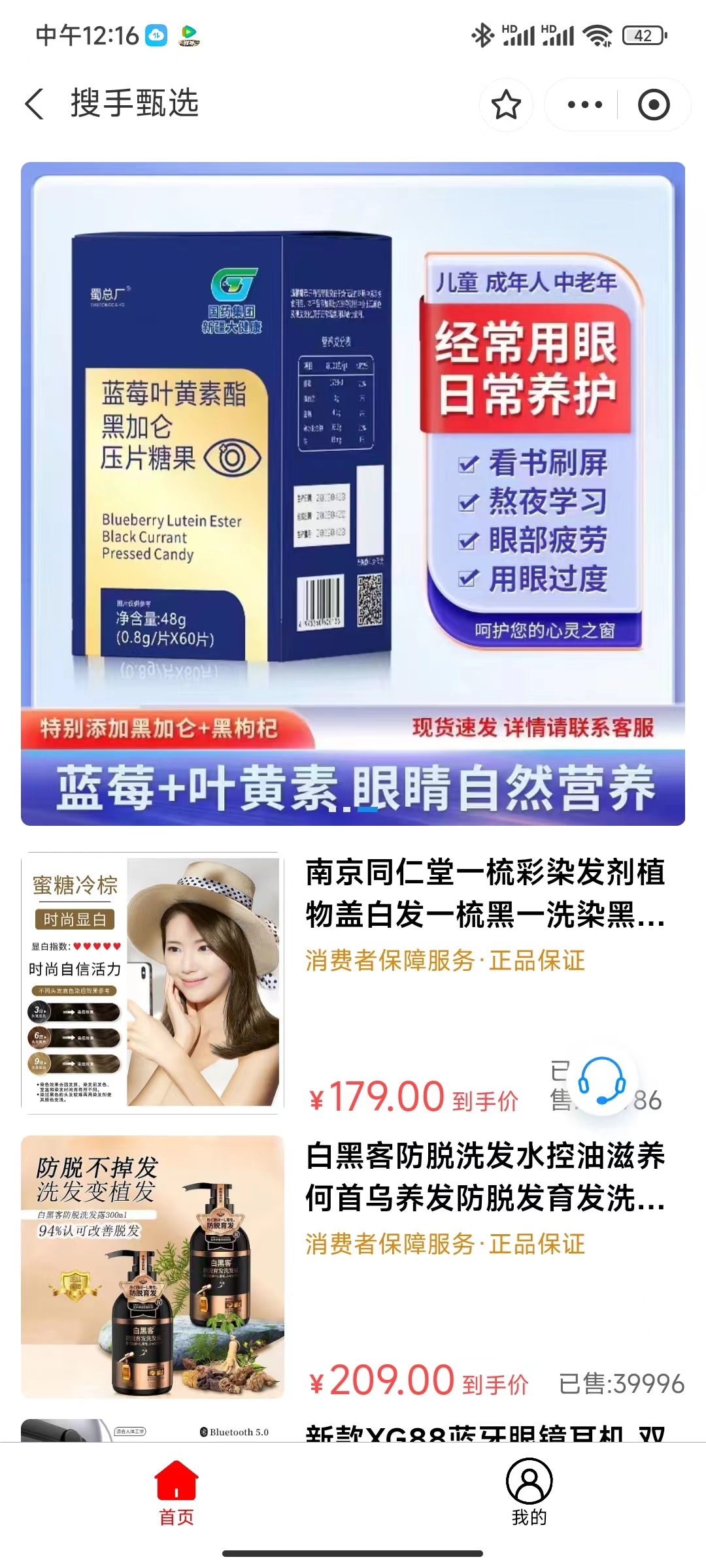Close the mini program via circle button
The image size is (706, 1568).
pyautogui.click(x=653, y=105)
